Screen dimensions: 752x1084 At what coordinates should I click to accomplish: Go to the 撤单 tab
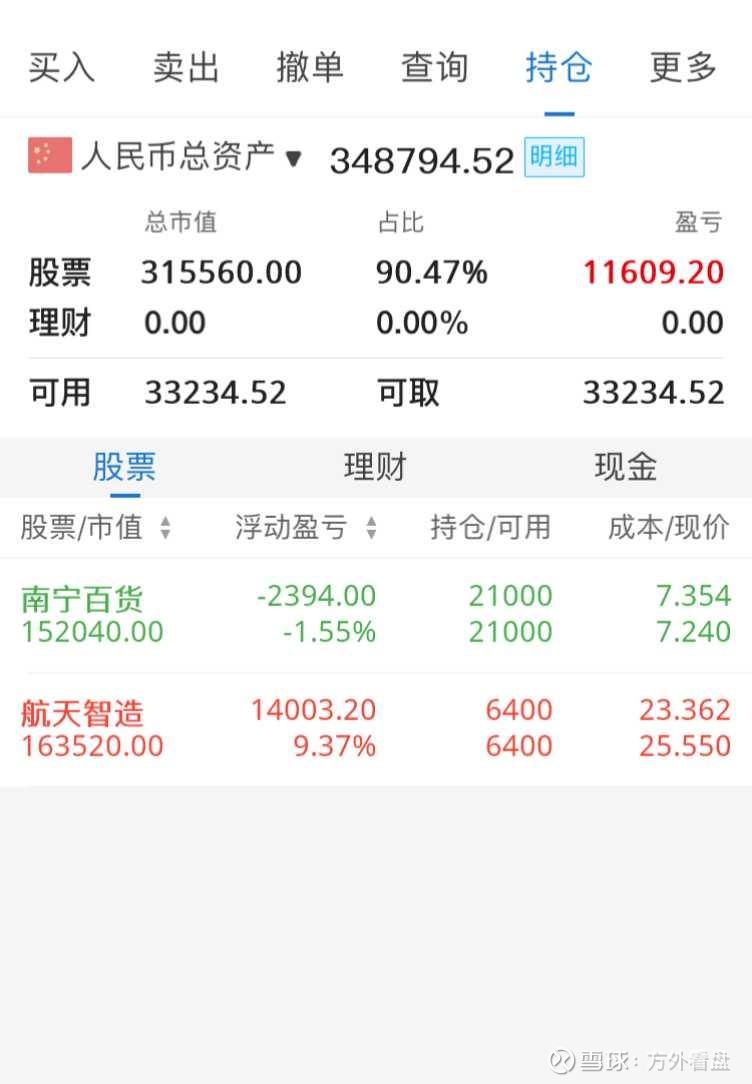click(310, 68)
